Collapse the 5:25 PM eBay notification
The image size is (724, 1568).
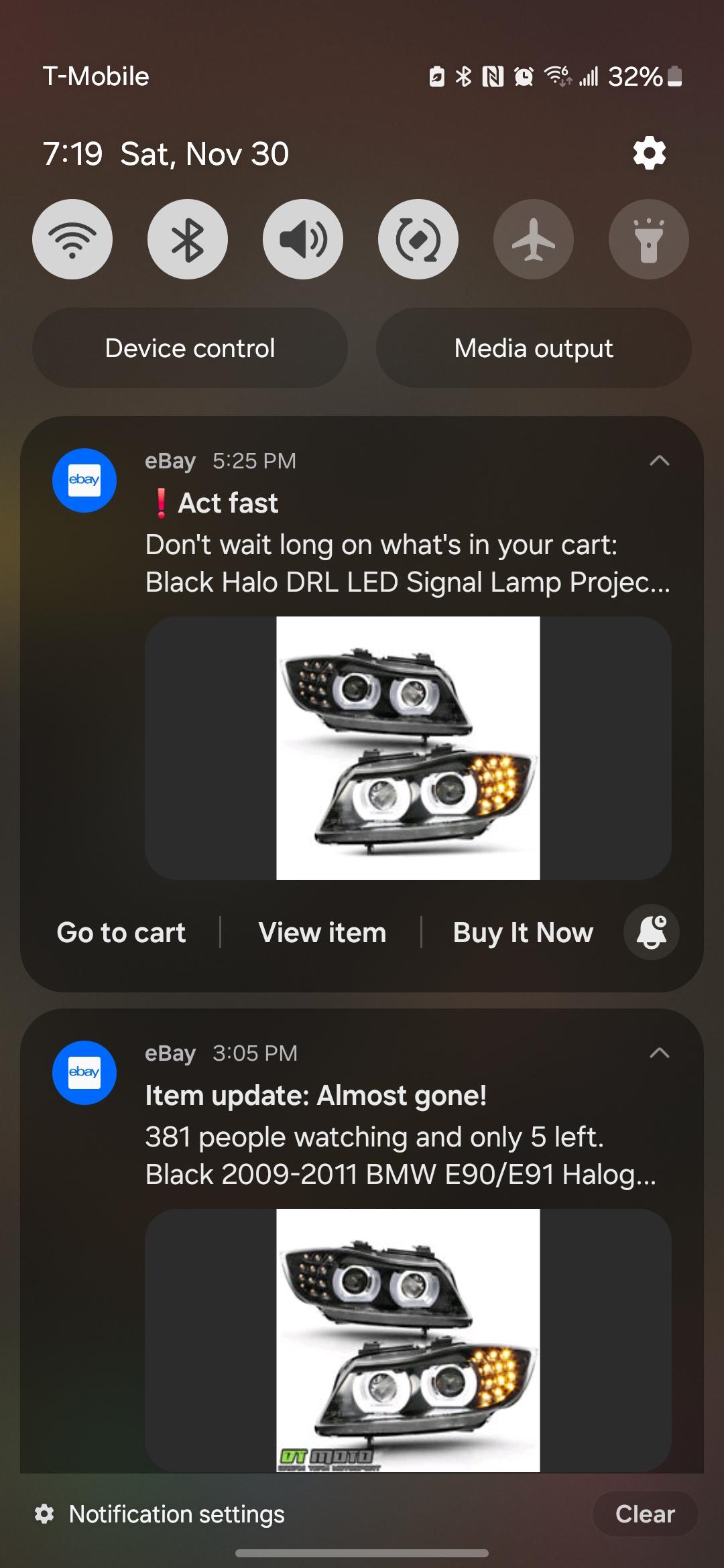tap(660, 460)
